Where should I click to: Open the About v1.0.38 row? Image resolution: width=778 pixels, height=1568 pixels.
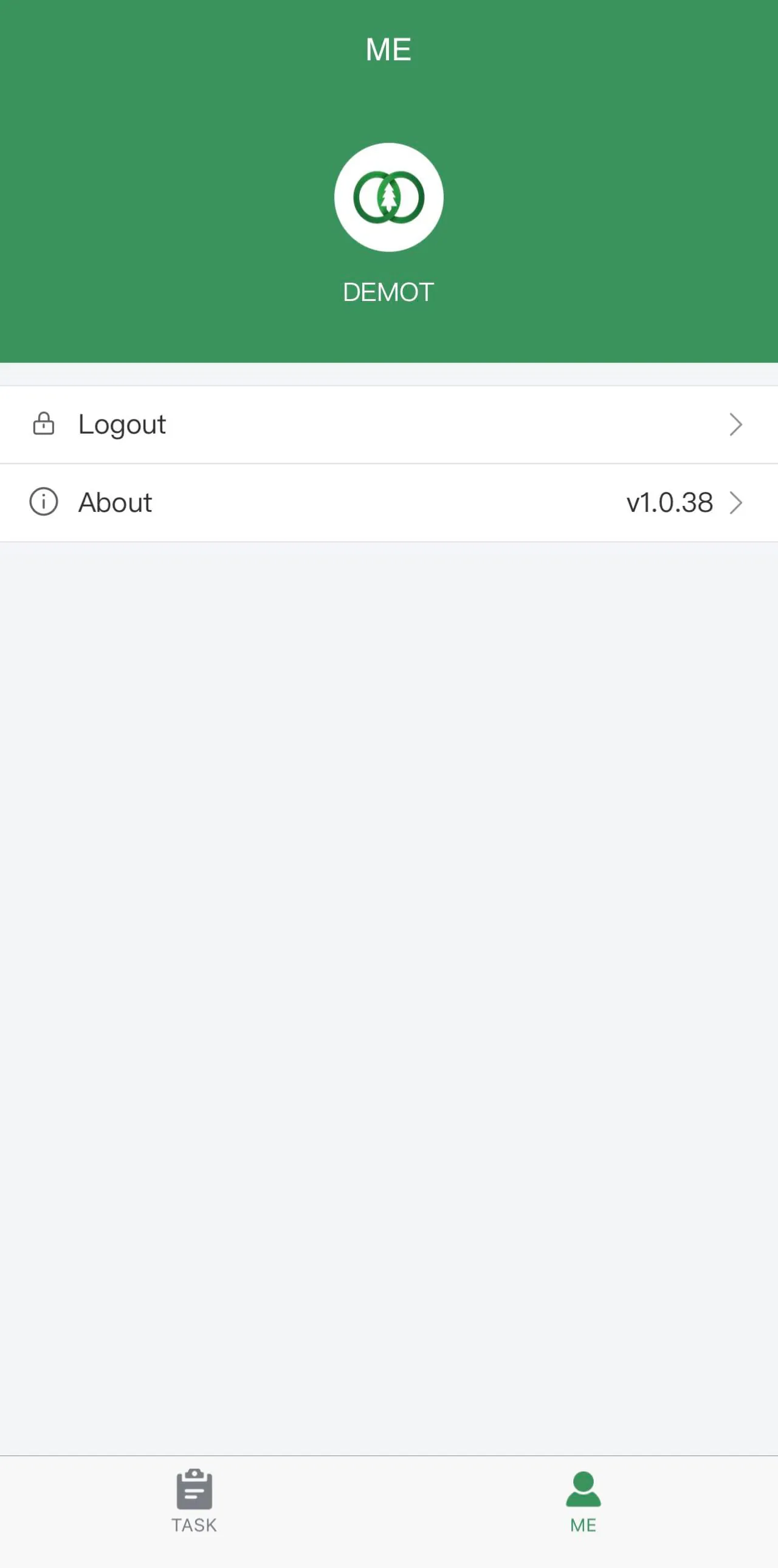click(x=388, y=503)
